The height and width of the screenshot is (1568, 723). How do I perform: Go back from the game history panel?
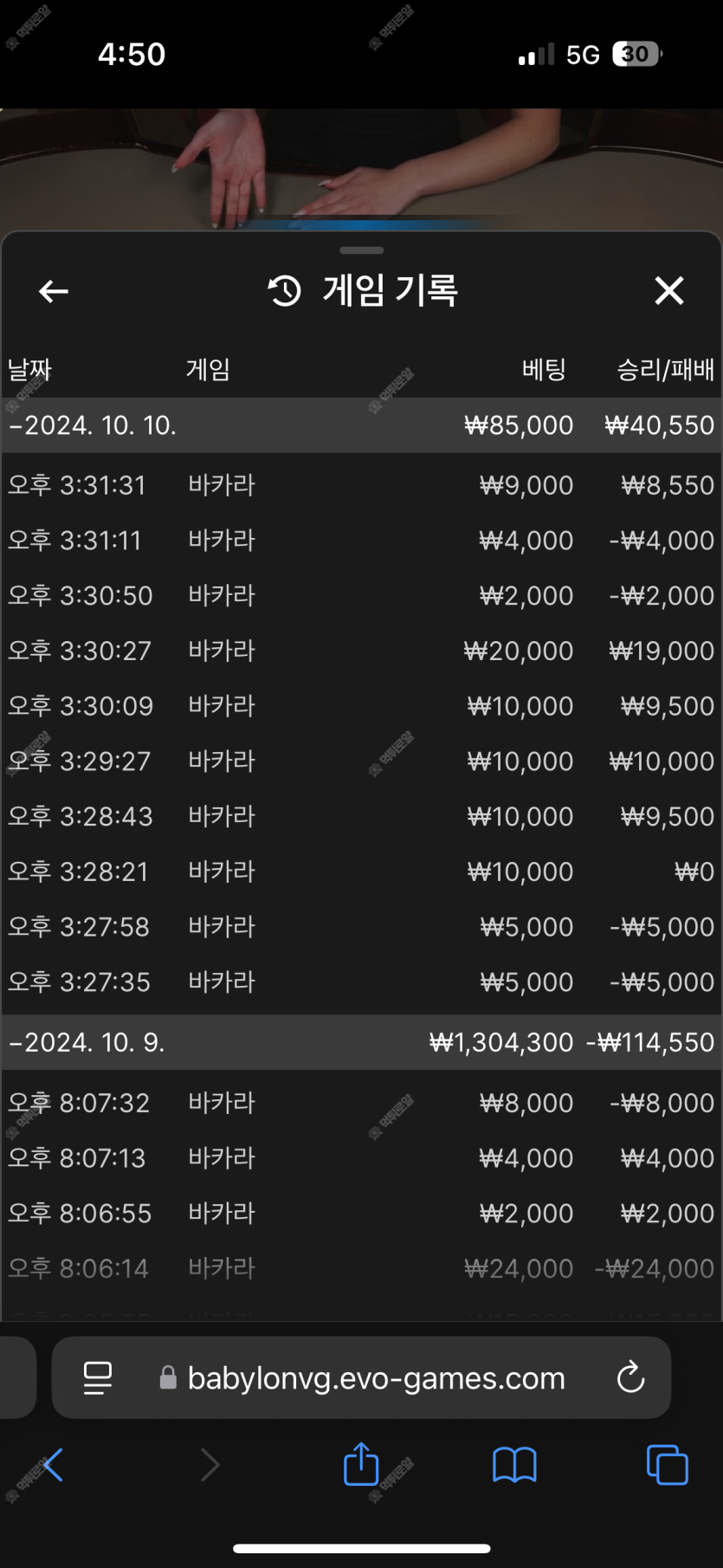(54, 291)
